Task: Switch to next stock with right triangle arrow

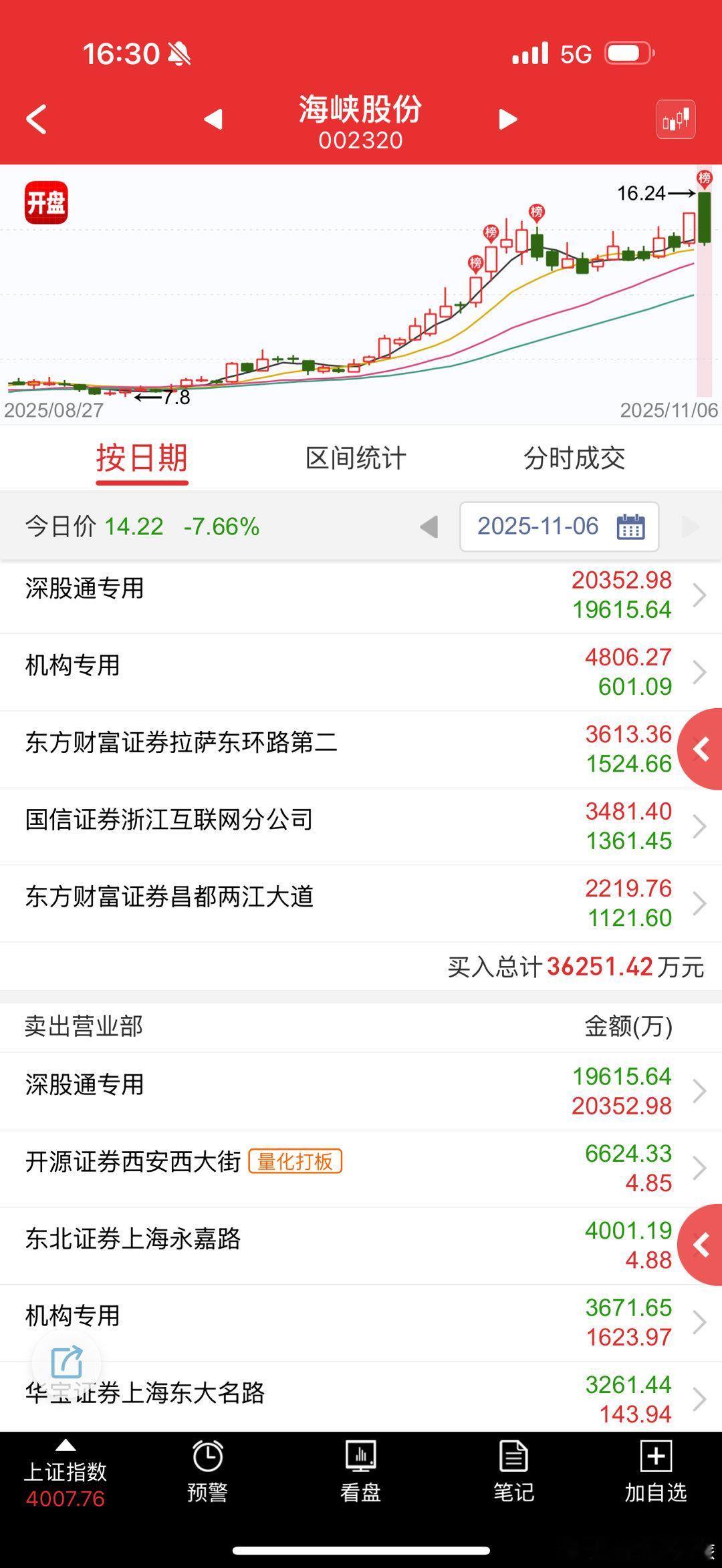Action: (x=508, y=119)
